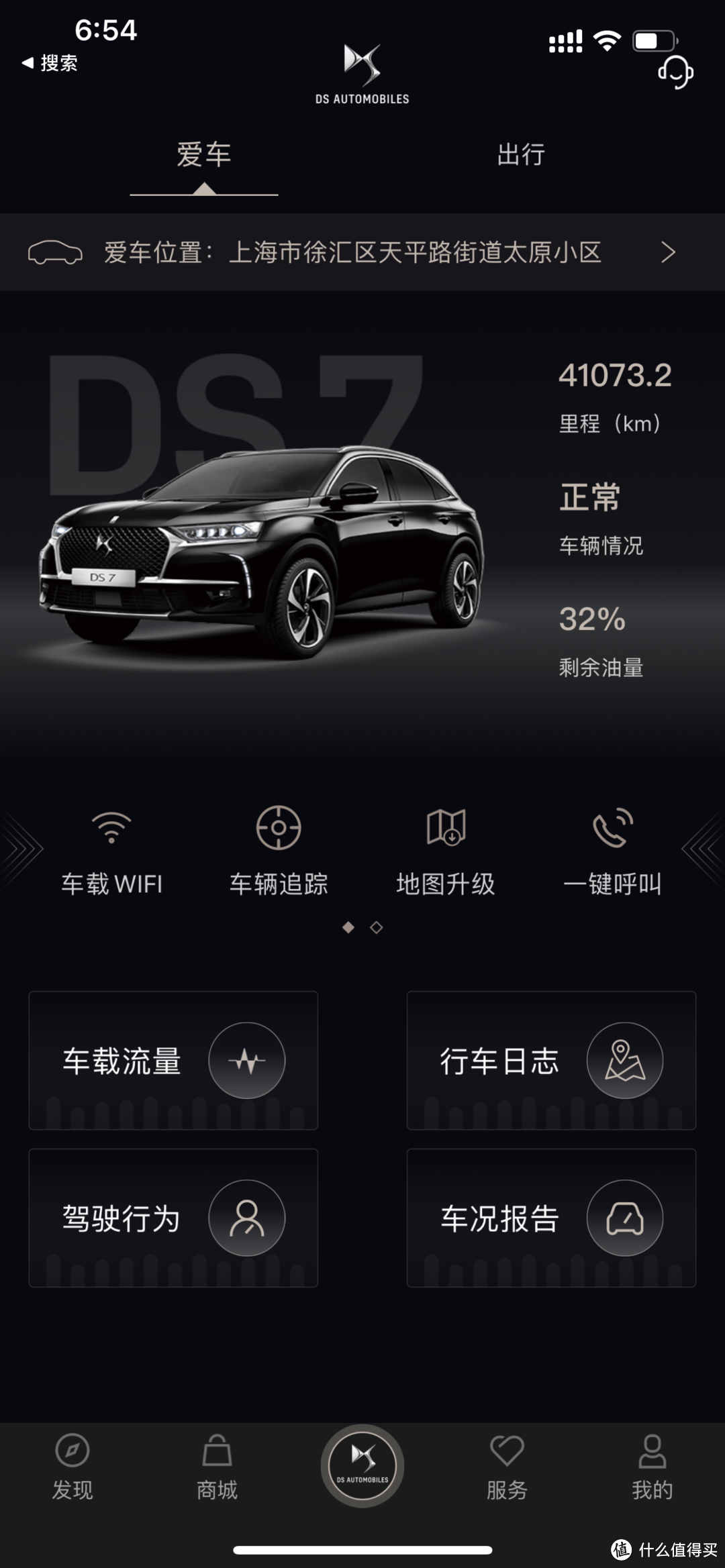Tap the second page indicator dot
The image size is (725, 1568).
[377, 927]
